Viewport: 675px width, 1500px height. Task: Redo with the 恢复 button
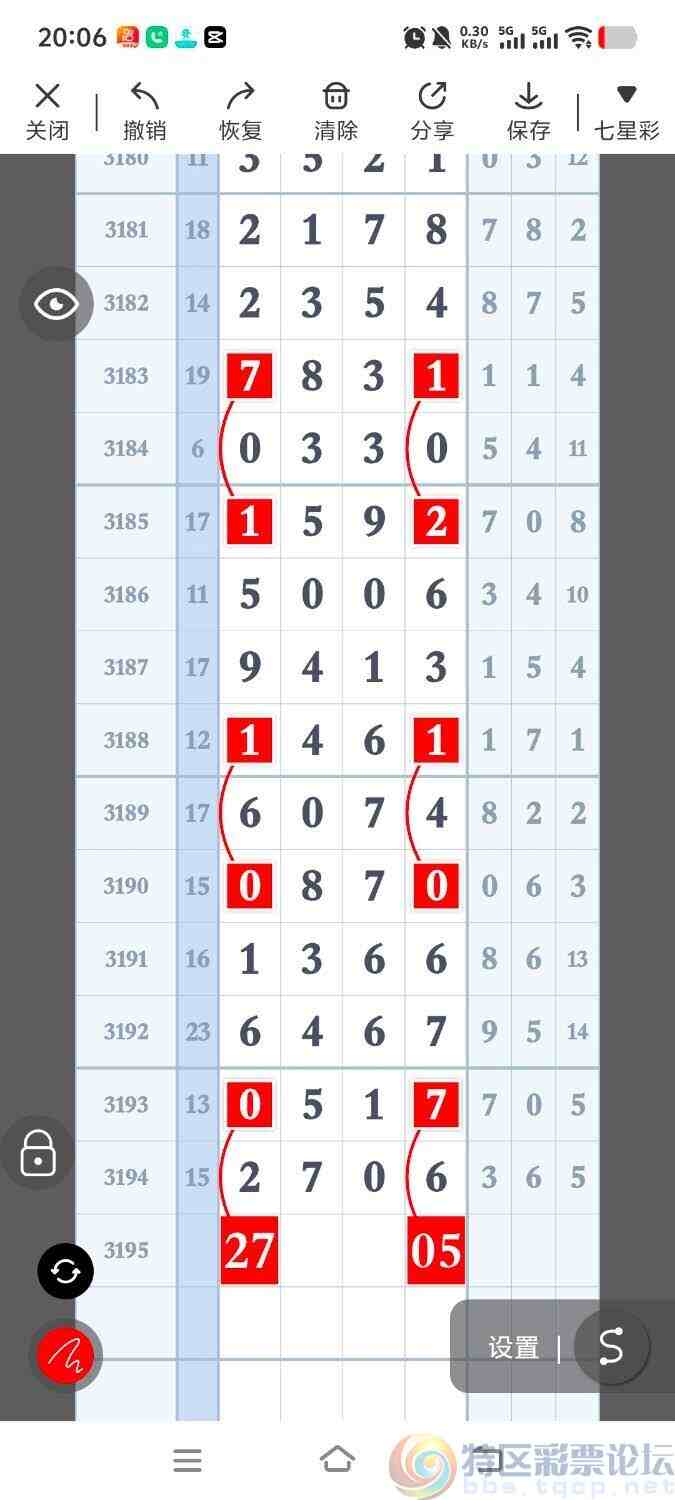(x=240, y=111)
